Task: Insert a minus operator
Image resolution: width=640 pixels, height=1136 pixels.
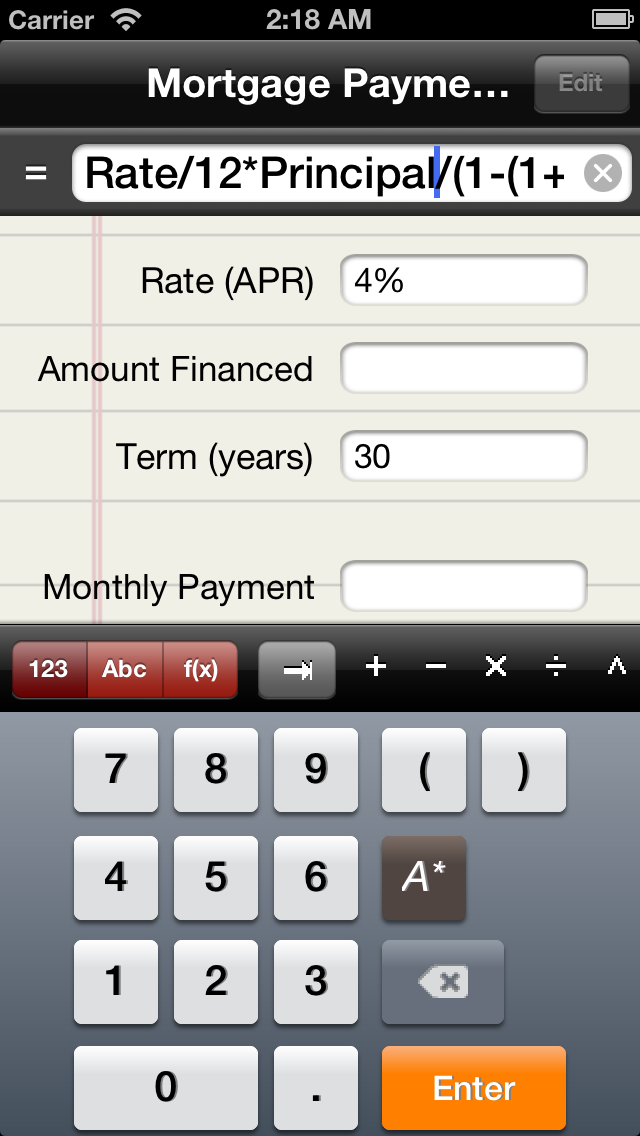Action: [436, 667]
